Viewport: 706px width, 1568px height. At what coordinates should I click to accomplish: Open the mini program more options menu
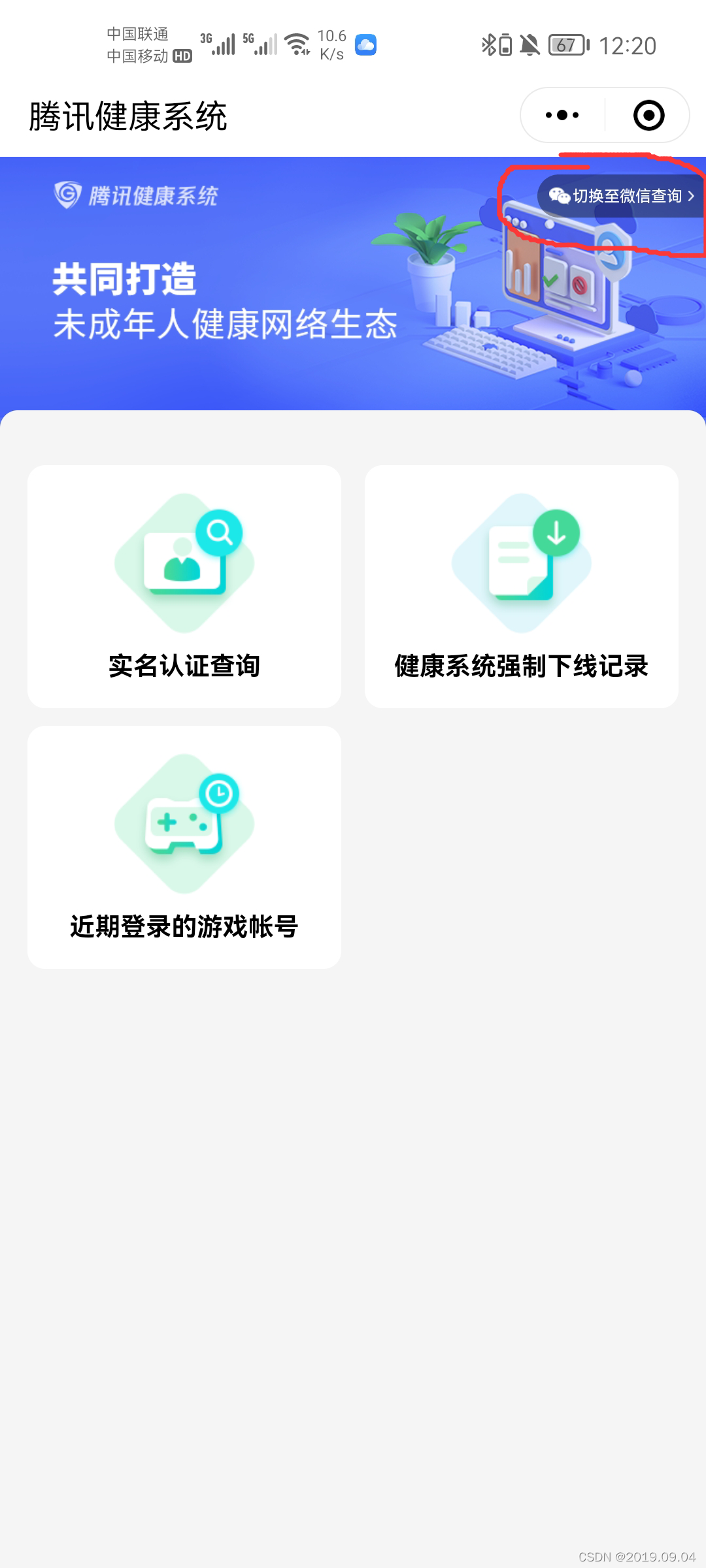[x=562, y=116]
